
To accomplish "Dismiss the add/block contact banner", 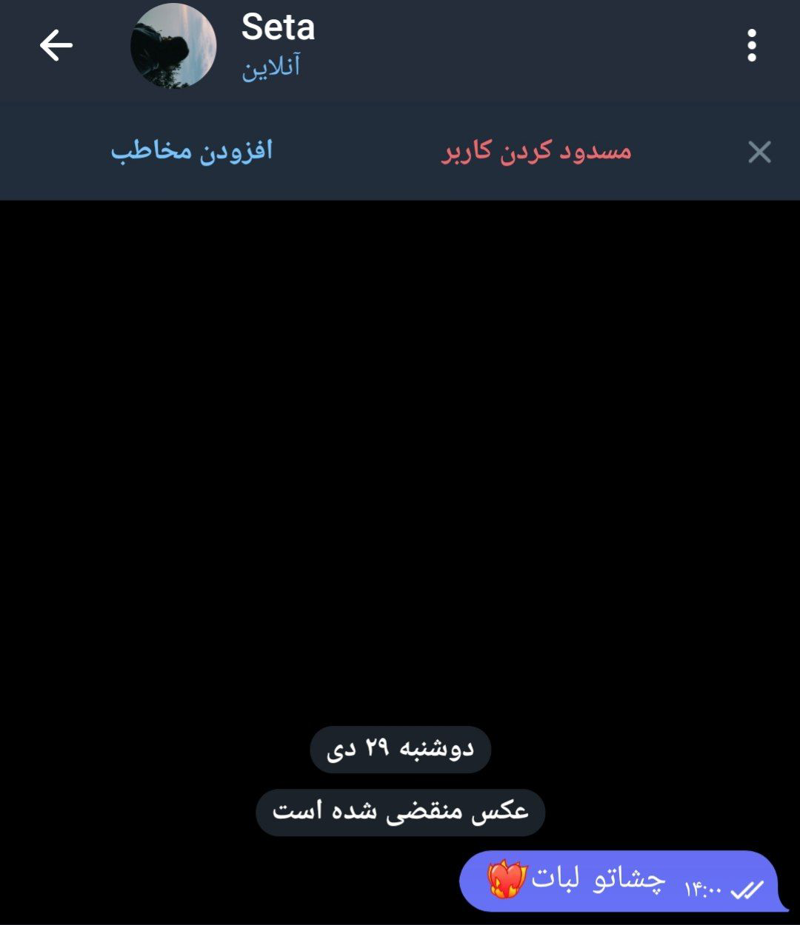I will (759, 152).
